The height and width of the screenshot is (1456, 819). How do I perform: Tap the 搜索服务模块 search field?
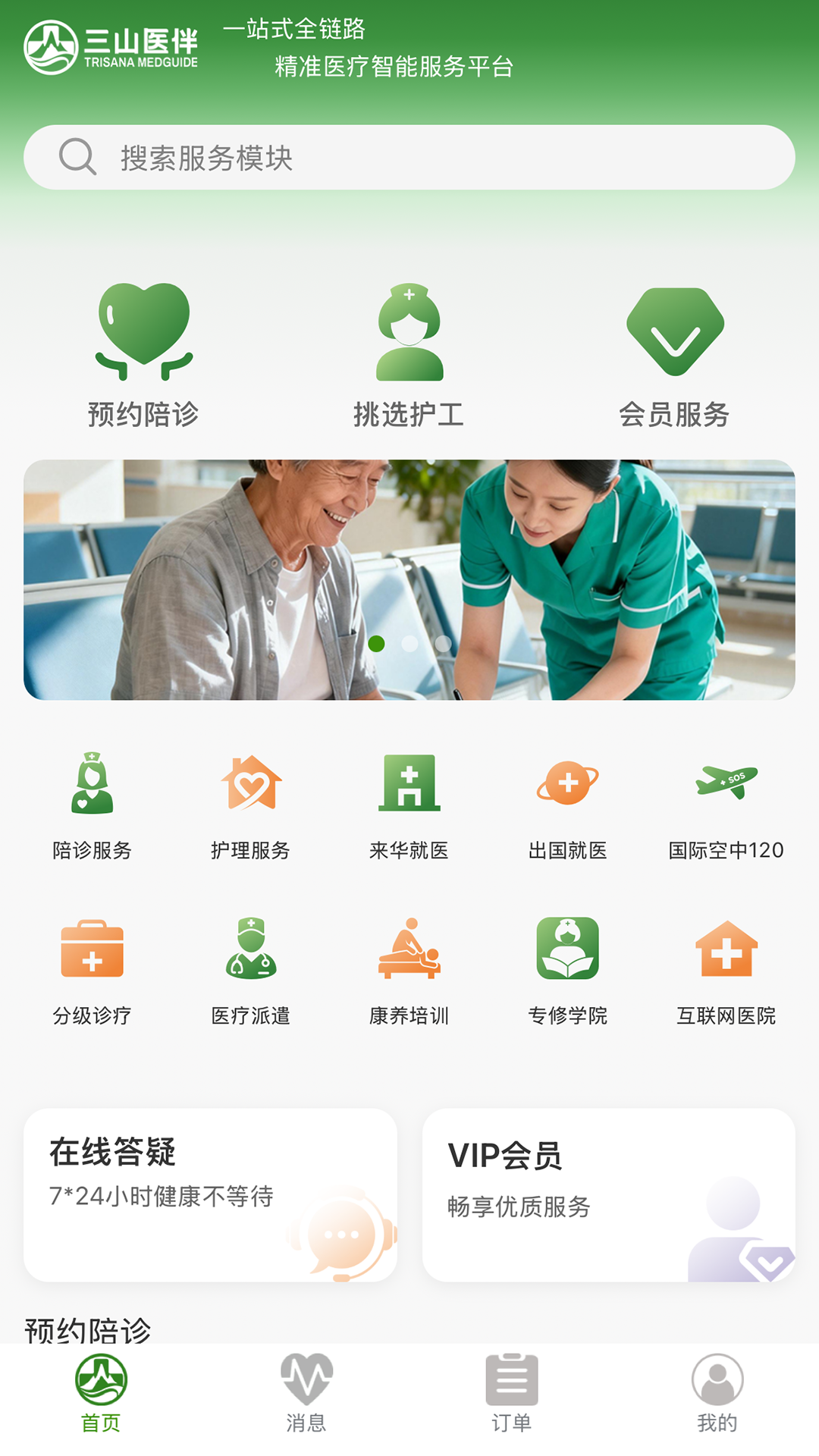pyautogui.click(x=409, y=155)
